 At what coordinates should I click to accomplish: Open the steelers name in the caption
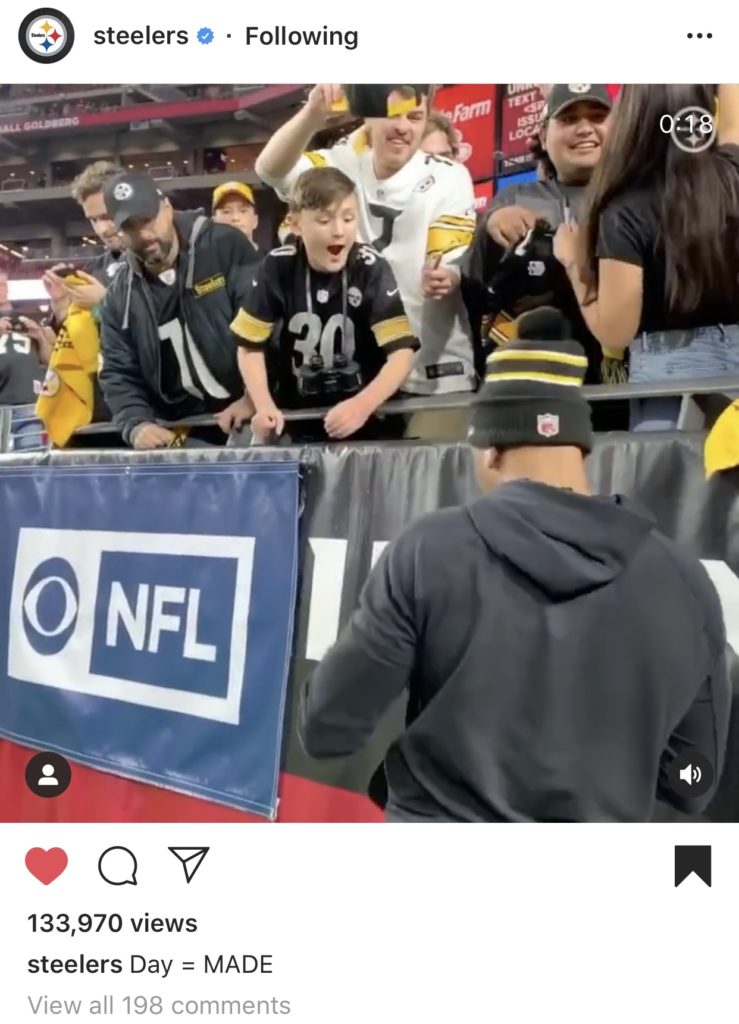pyautogui.click(x=75, y=964)
